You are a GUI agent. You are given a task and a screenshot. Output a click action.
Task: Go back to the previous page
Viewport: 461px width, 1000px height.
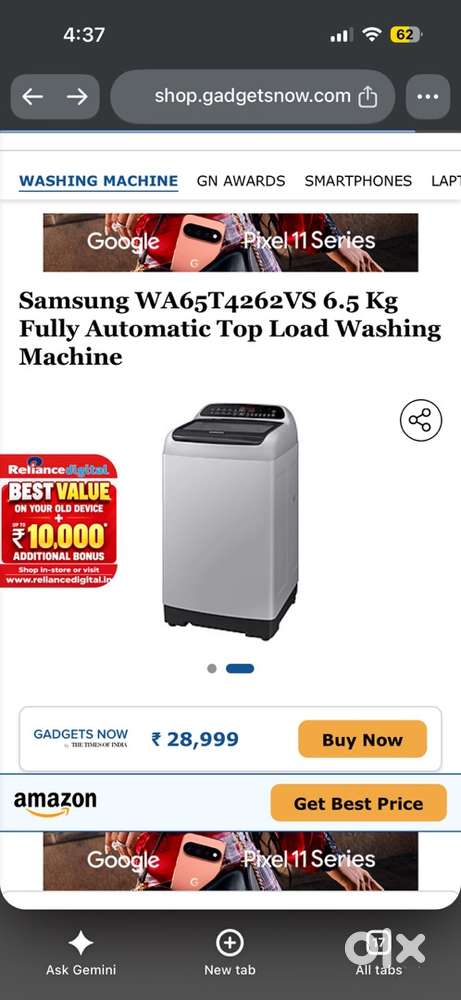[x=33, y=97]
